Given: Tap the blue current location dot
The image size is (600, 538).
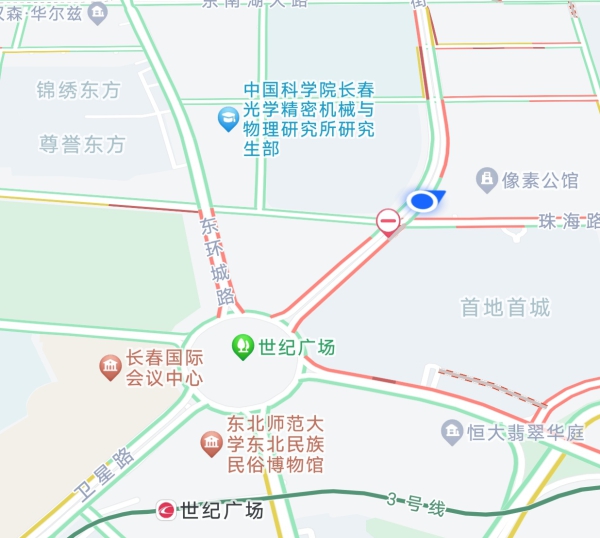Looking at the screenshot, I should (x=423, y=202).
